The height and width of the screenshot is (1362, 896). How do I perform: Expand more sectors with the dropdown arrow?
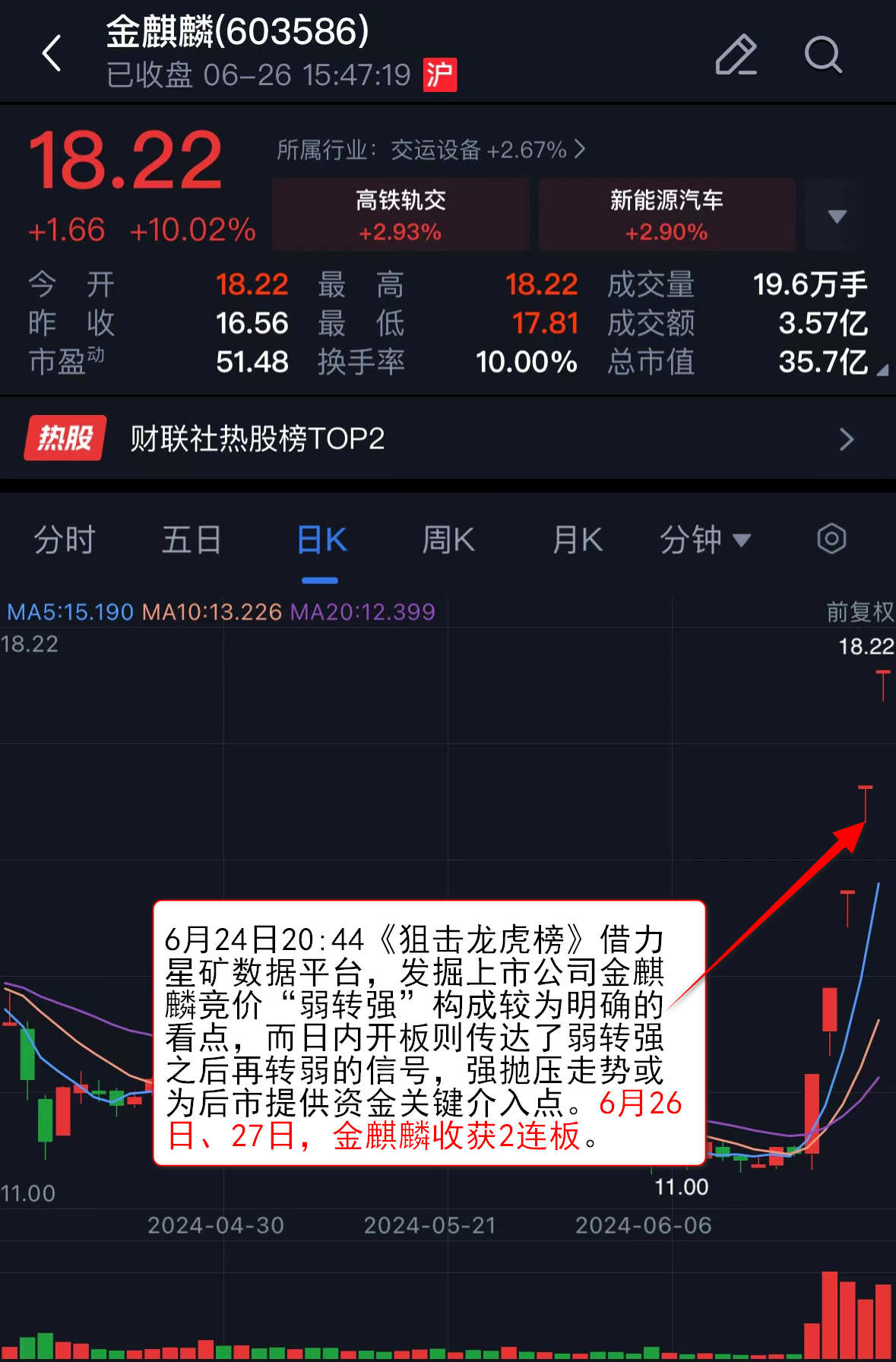[837, 216]
